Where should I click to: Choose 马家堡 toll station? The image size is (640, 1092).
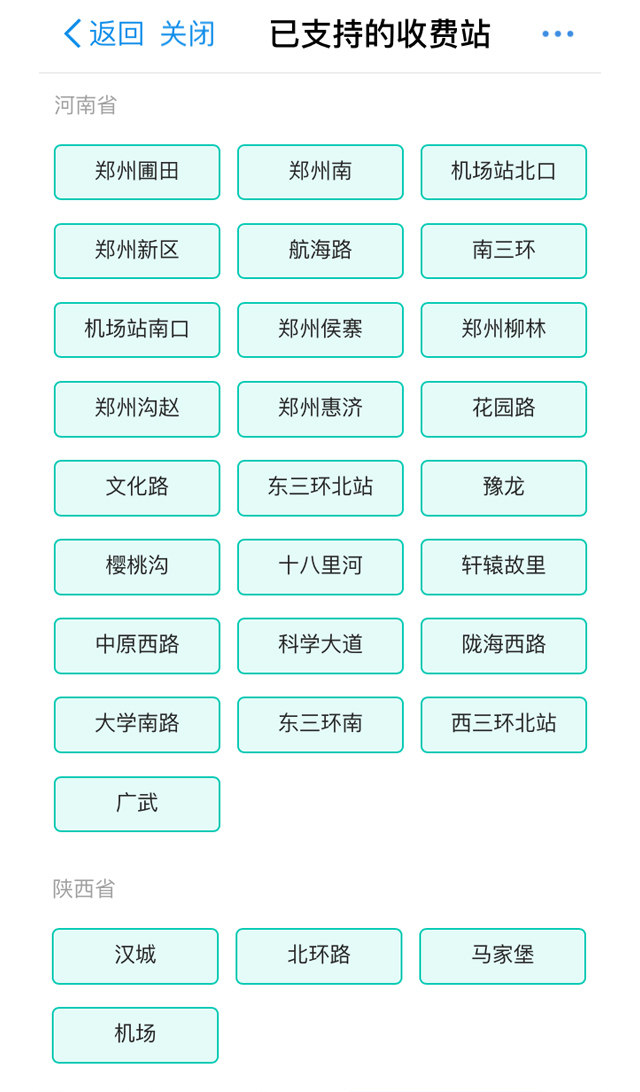click(502, 956)
